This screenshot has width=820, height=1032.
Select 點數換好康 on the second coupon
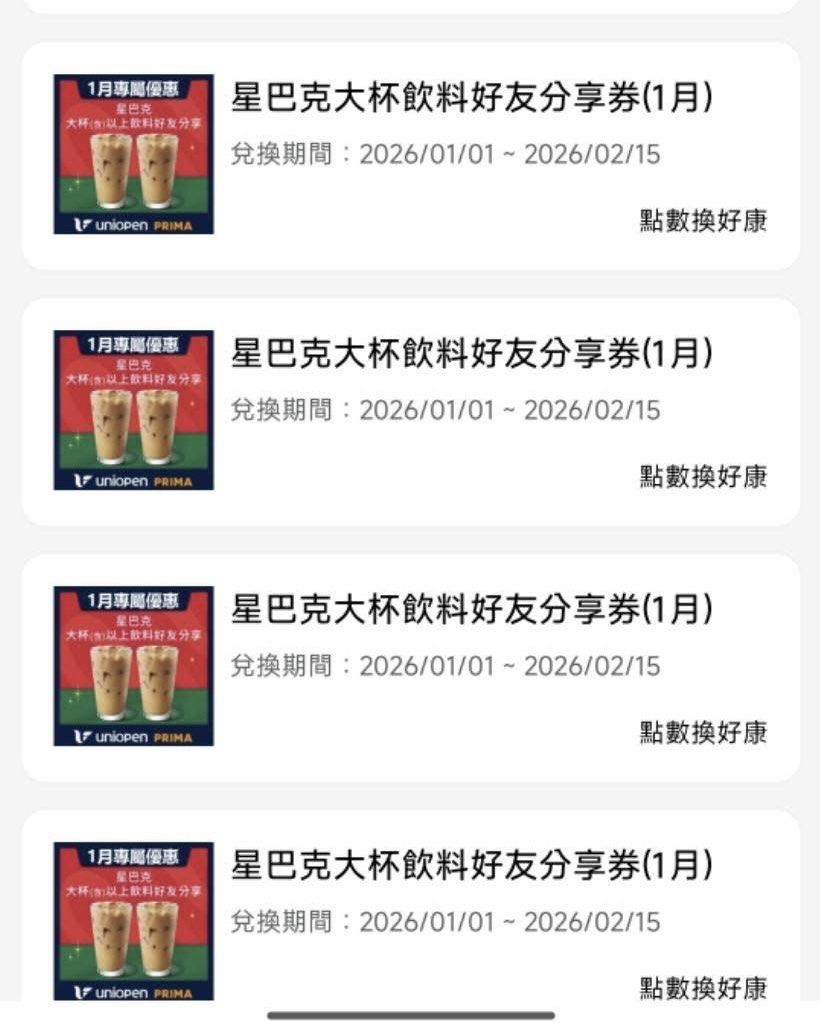(x=704, y=474)
